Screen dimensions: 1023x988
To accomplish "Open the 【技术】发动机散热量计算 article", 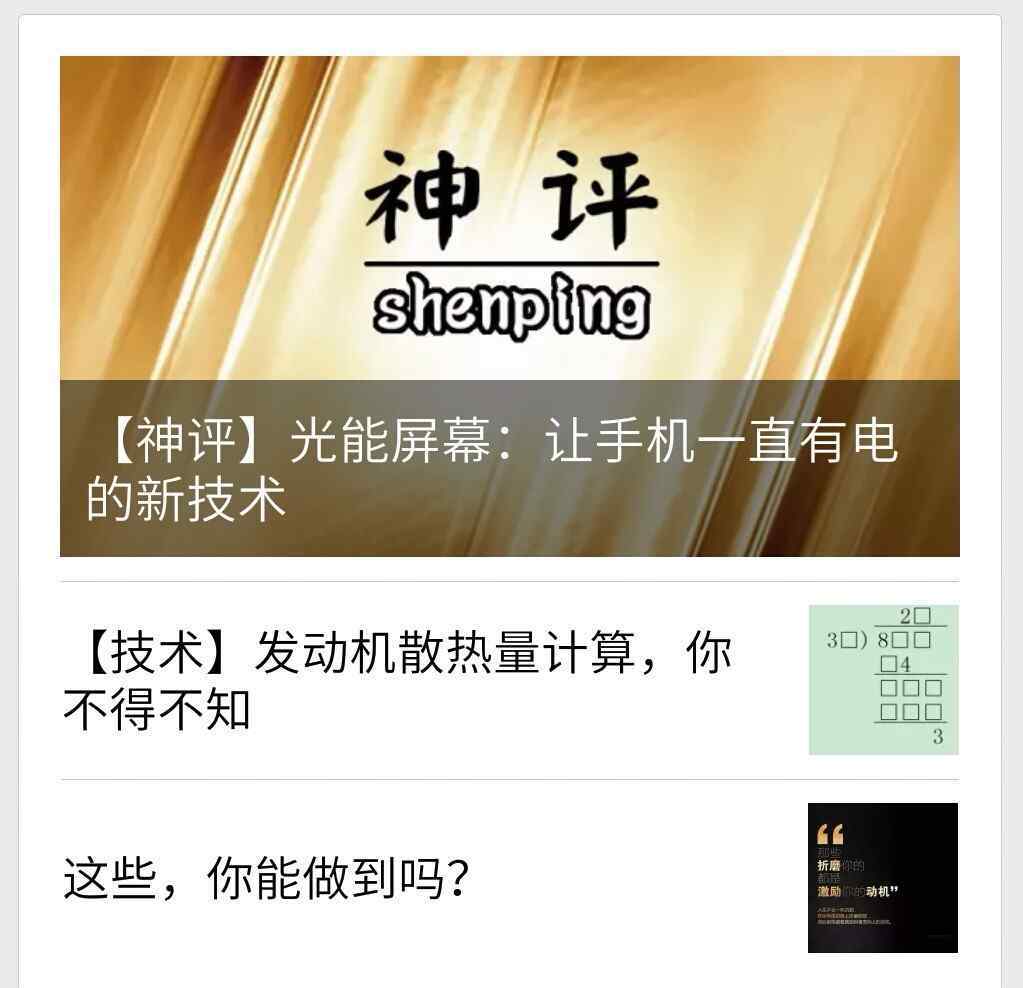I will coord(400,680).
